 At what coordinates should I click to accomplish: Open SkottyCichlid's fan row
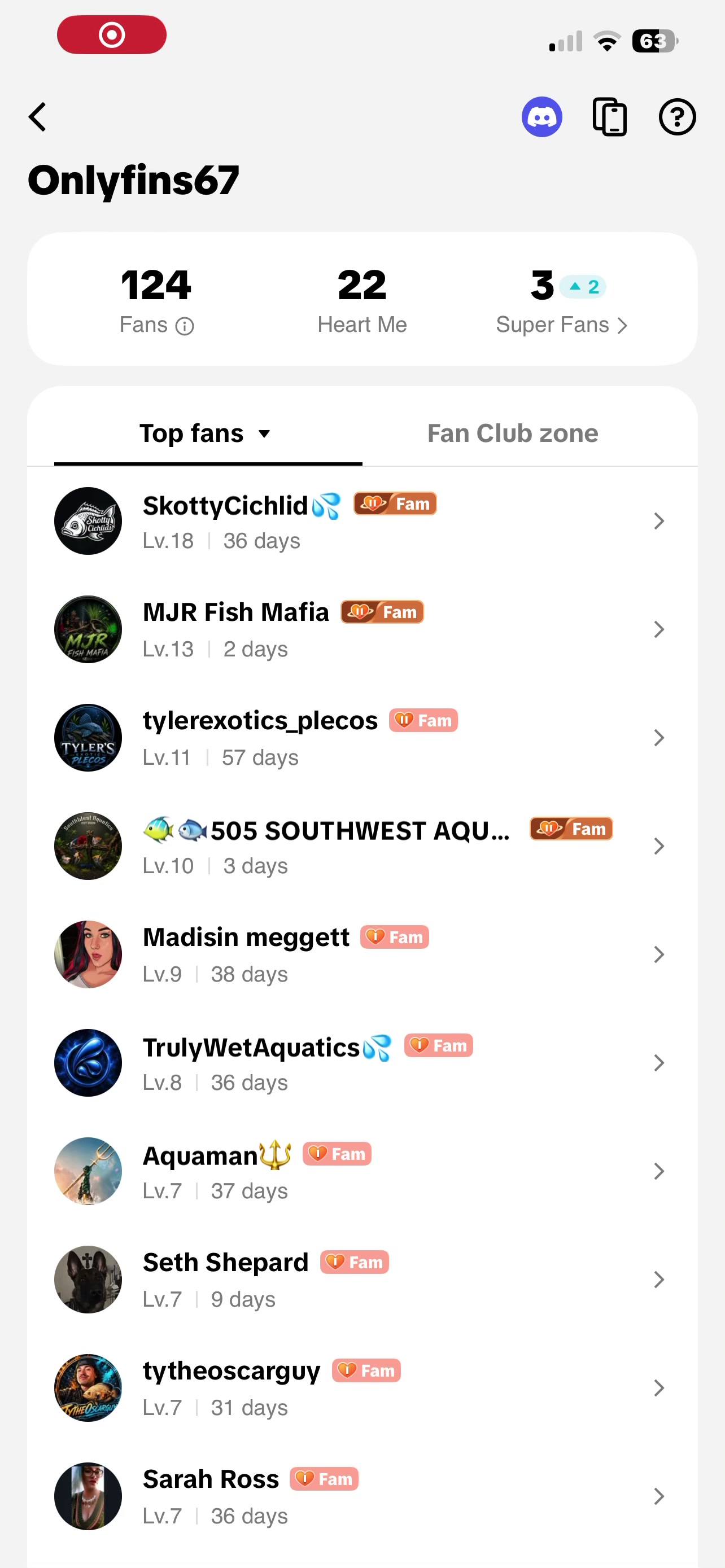tap(362, 521)
